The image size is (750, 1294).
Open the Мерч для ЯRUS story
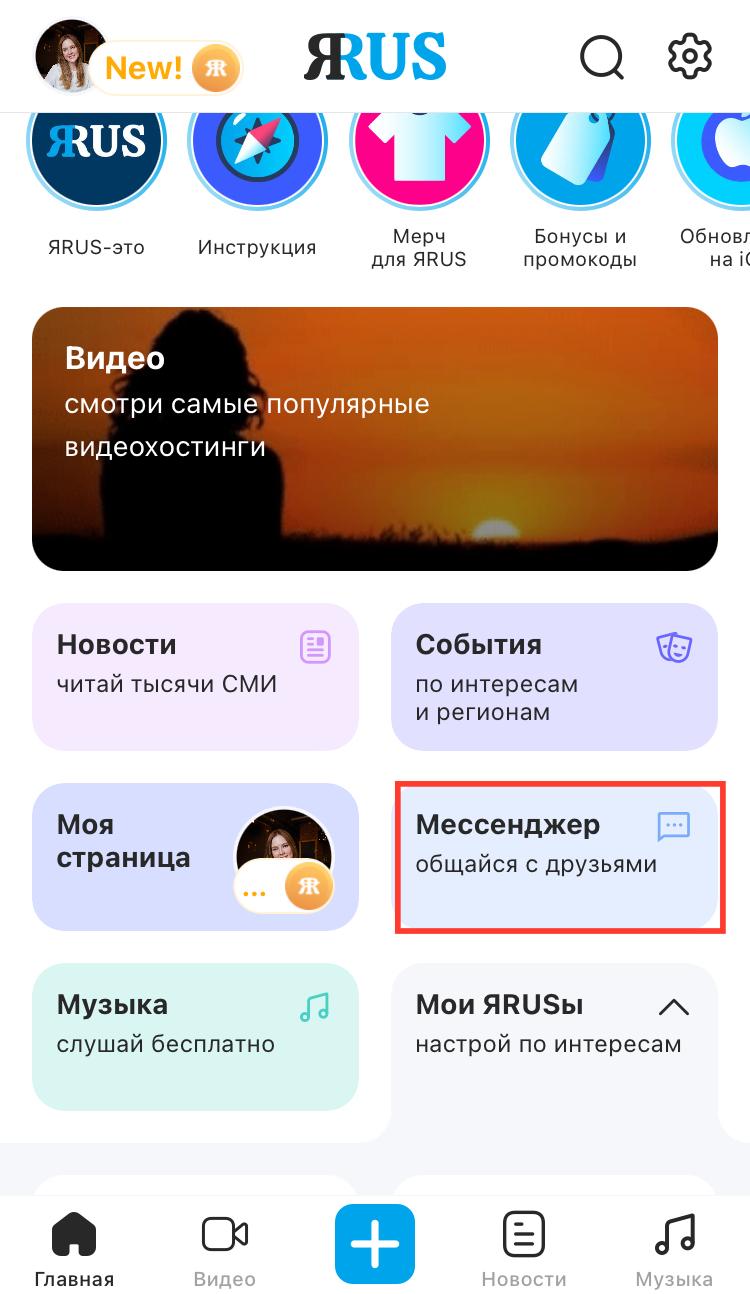click(419, 145)
